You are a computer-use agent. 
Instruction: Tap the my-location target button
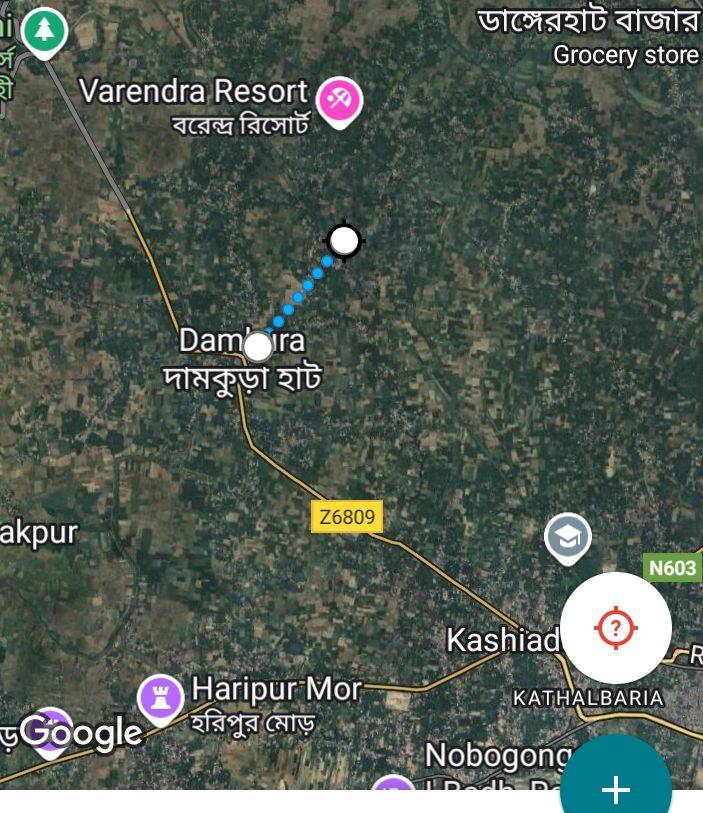pyautogui.click(x=616, y=628)
